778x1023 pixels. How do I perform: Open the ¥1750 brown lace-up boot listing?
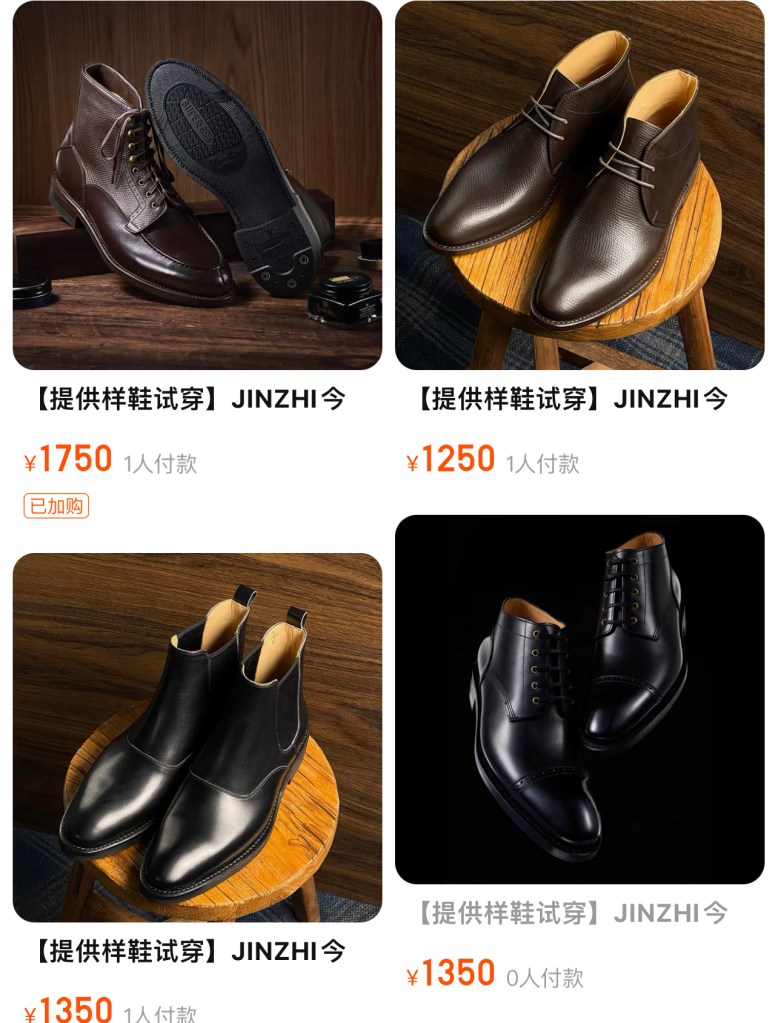197,186
